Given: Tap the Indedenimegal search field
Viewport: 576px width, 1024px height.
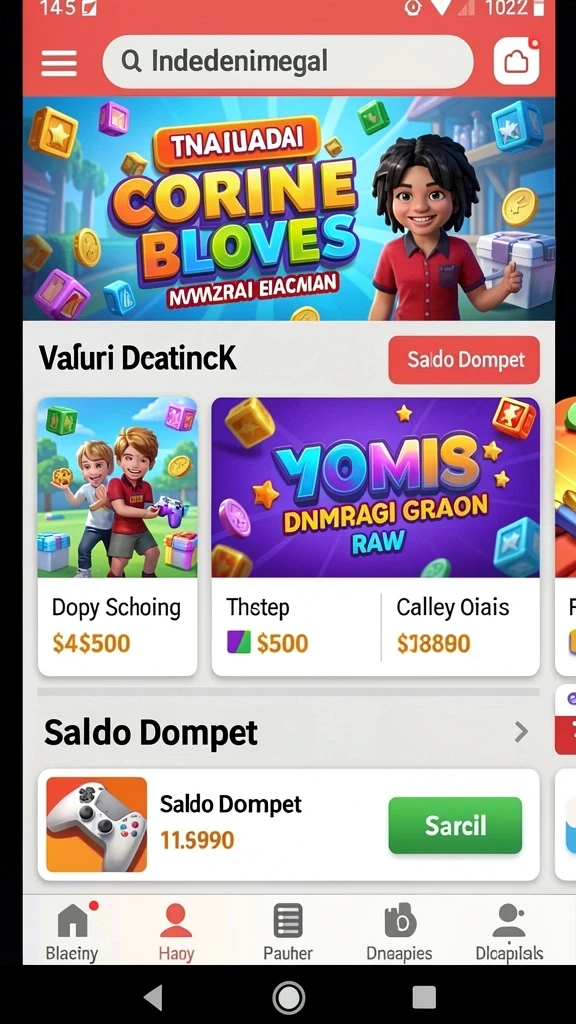Looking at the screenshot, I should pyautogui.click(x=288, y=61).
